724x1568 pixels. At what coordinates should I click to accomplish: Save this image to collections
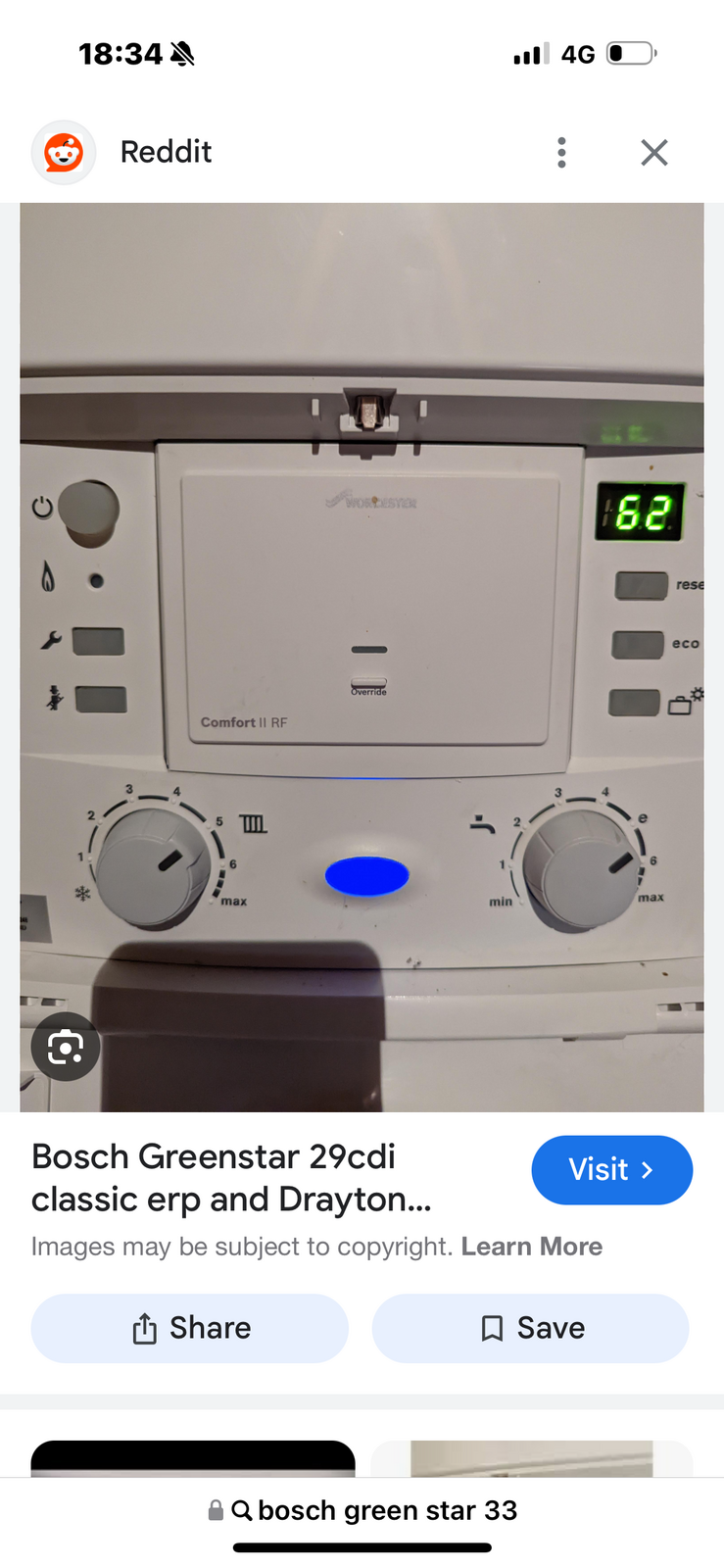click(x=530, y=1328)
